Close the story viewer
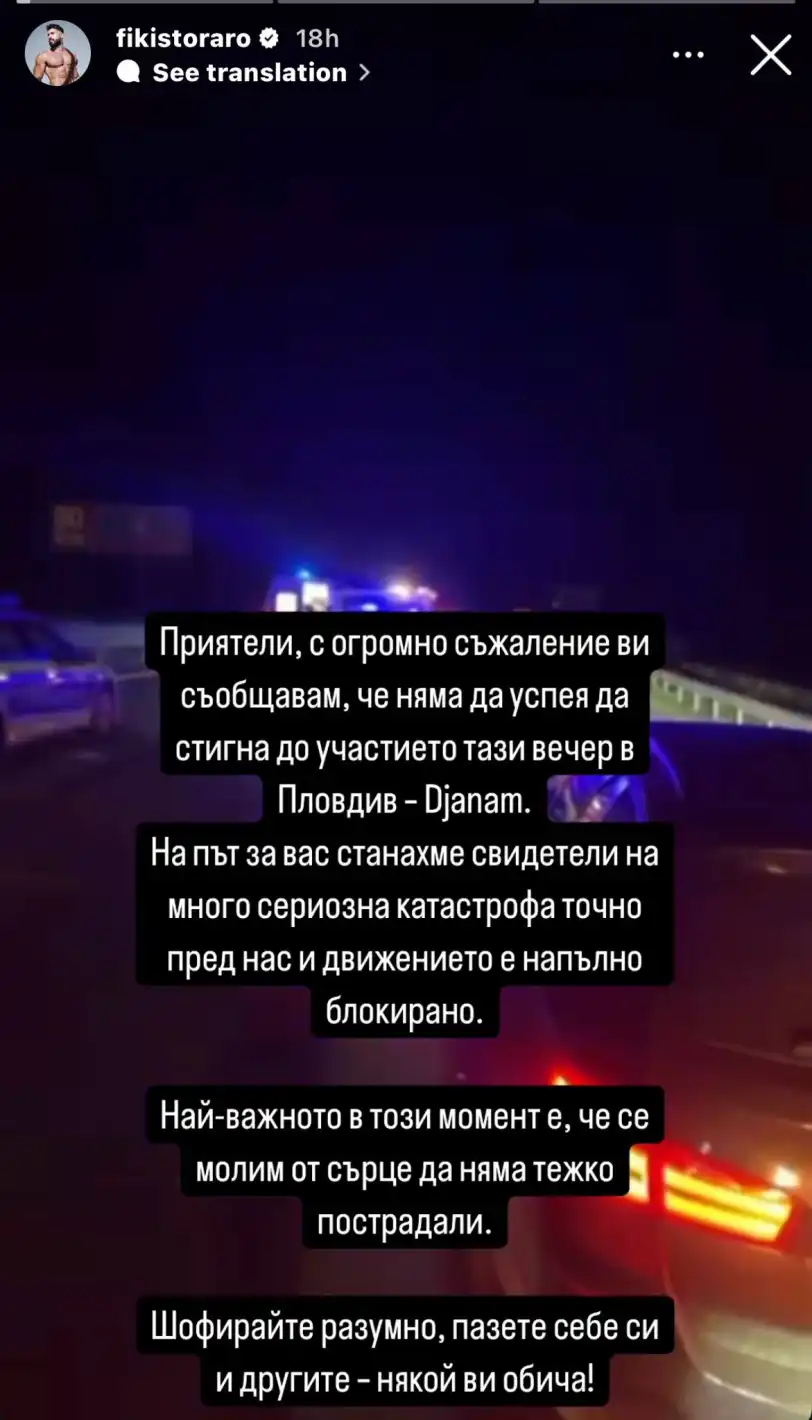 pos(770,55)
